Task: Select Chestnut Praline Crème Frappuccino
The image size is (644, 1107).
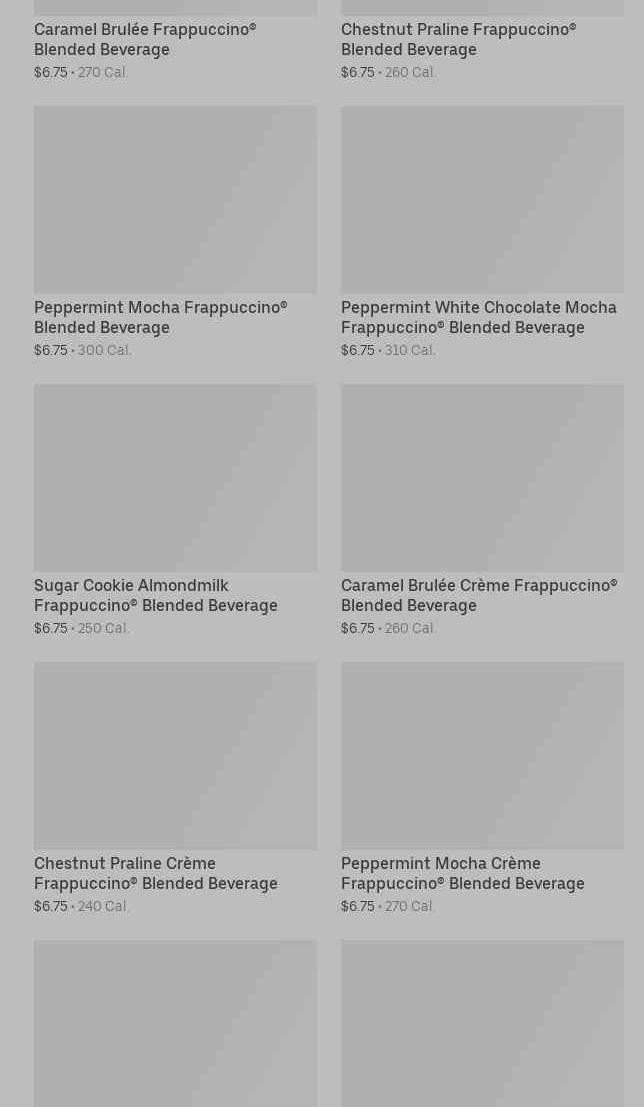Action: click(x=175, y=789)
